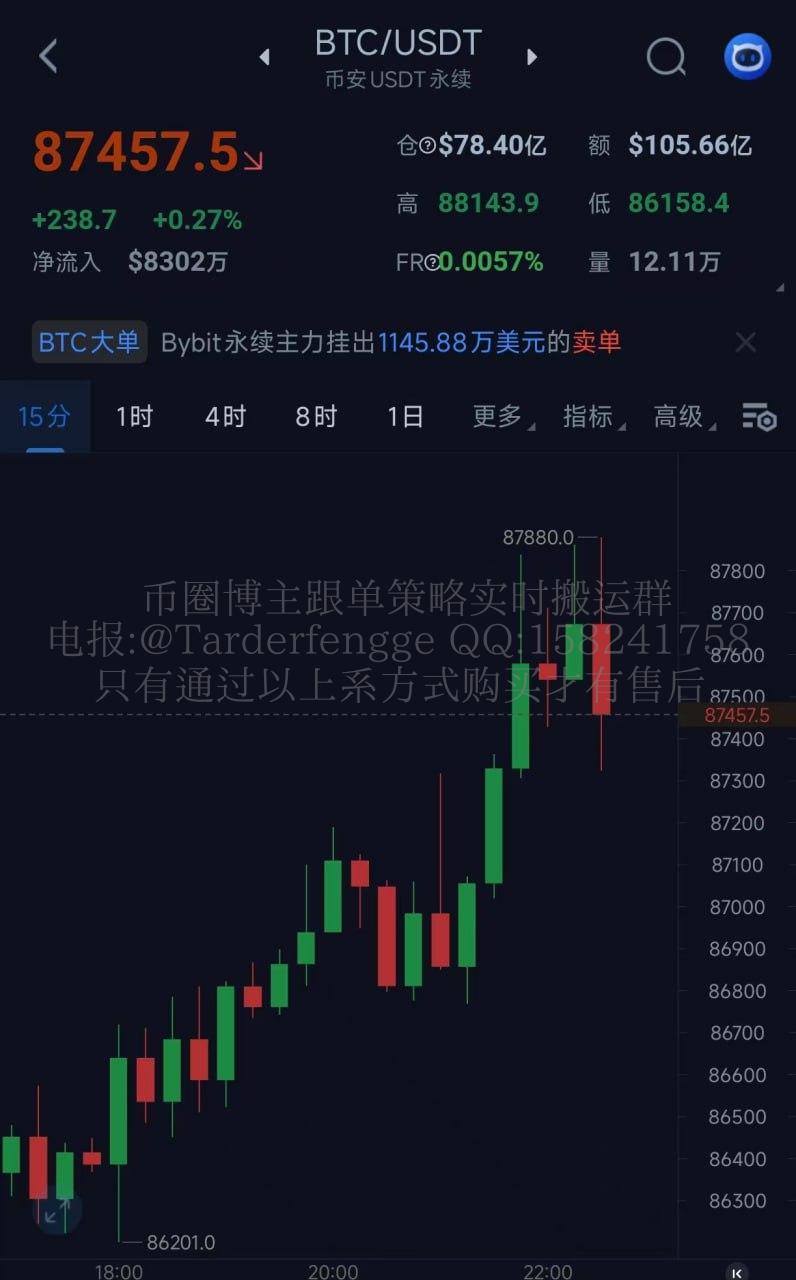Image resolution: width=796 pixels, height=1280 pixels.
Task: Expand the 更多 timeframe dropdown
Action: [x=500, y=416]
